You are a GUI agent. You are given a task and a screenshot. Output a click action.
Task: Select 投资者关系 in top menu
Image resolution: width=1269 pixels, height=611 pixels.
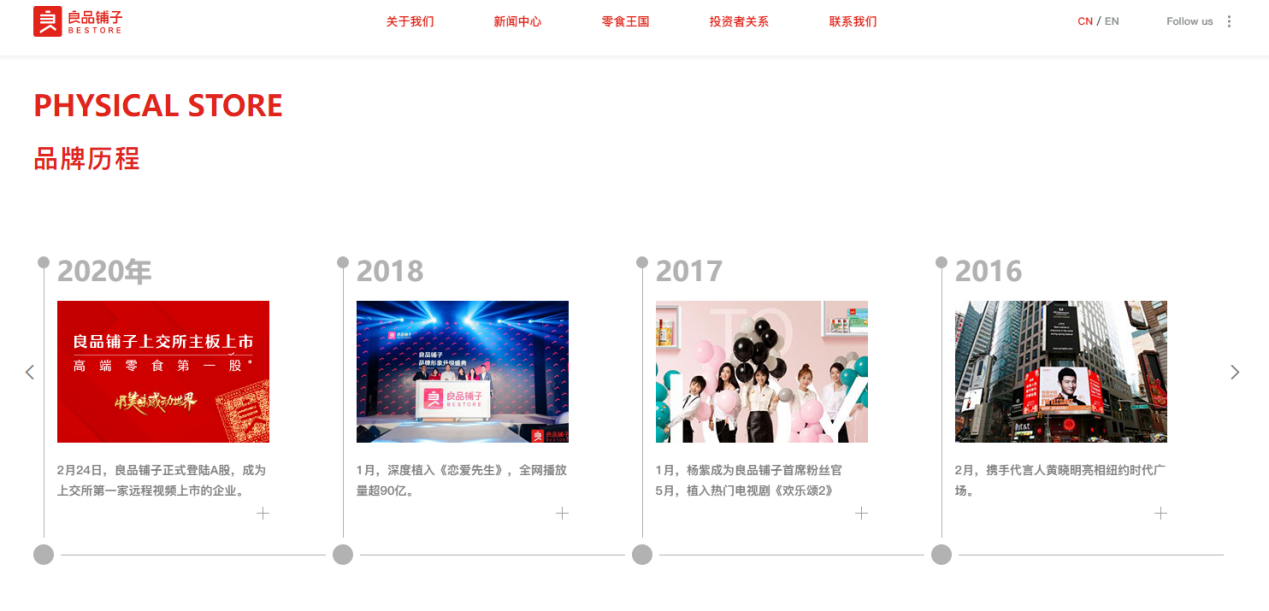pos(739,22)
